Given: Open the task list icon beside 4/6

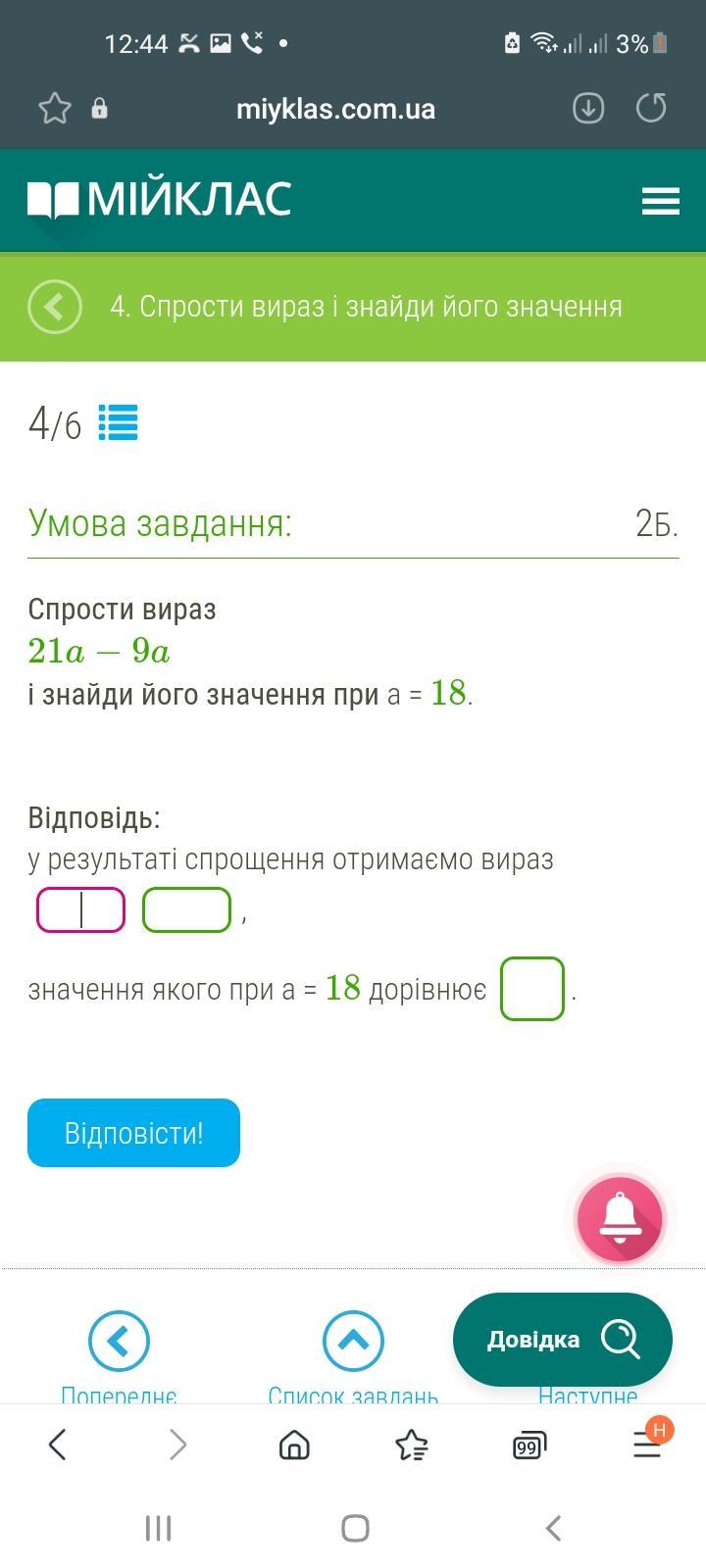Looking at the screenshot, I should click(x=118, y=422).
